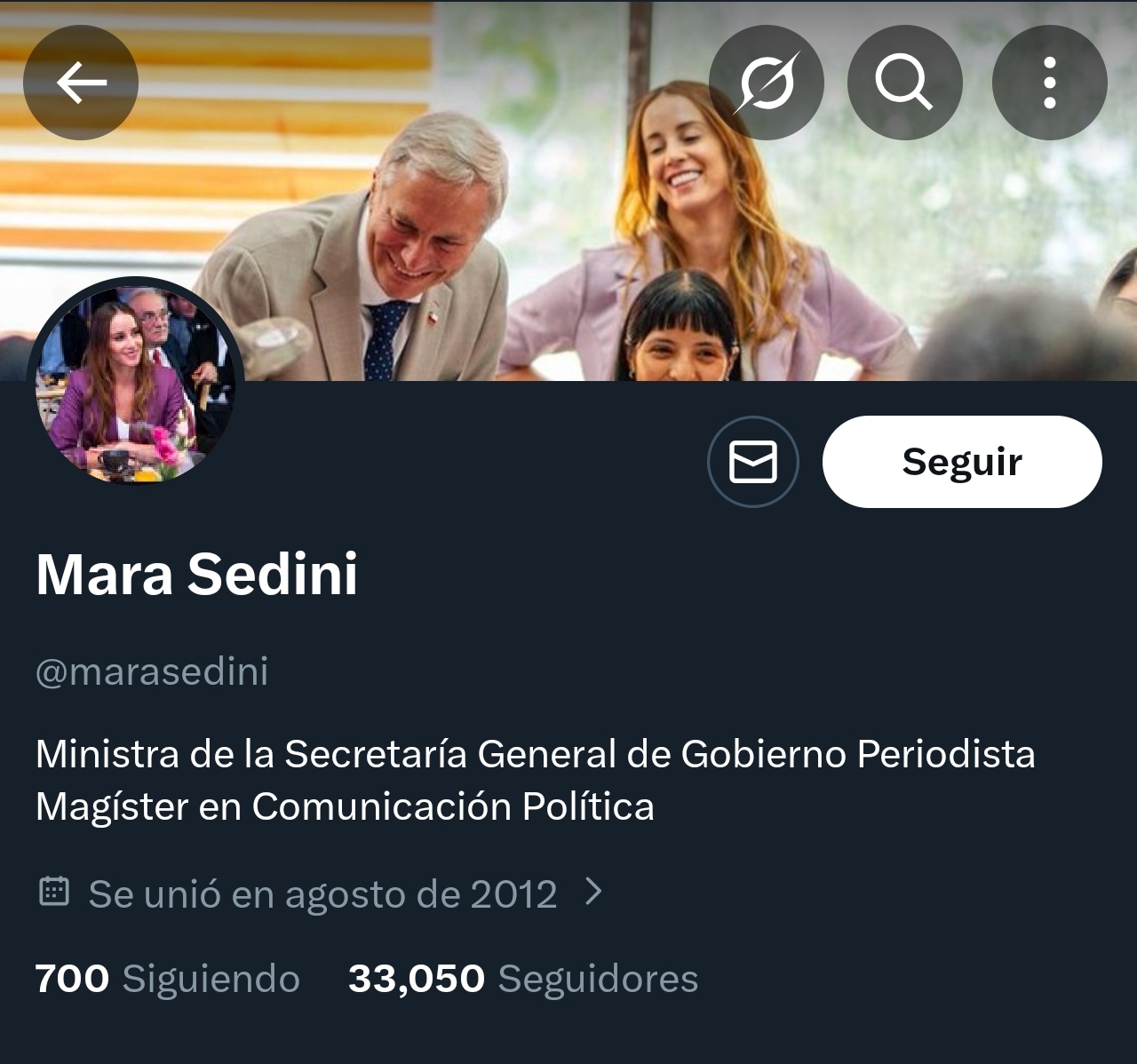Follow Mara Sedini with Seguir button
This screenshot has width=1137, height=1064.
tap(962, 462)
